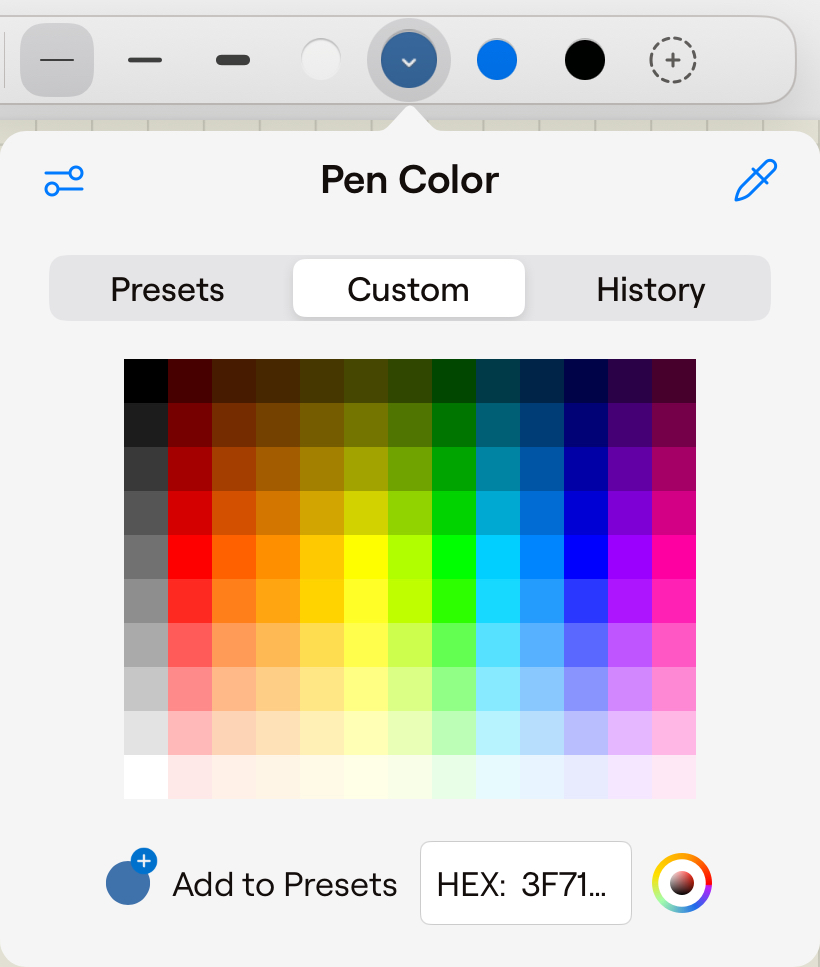
Task: Open the HEX value input field
Action: 525,883
